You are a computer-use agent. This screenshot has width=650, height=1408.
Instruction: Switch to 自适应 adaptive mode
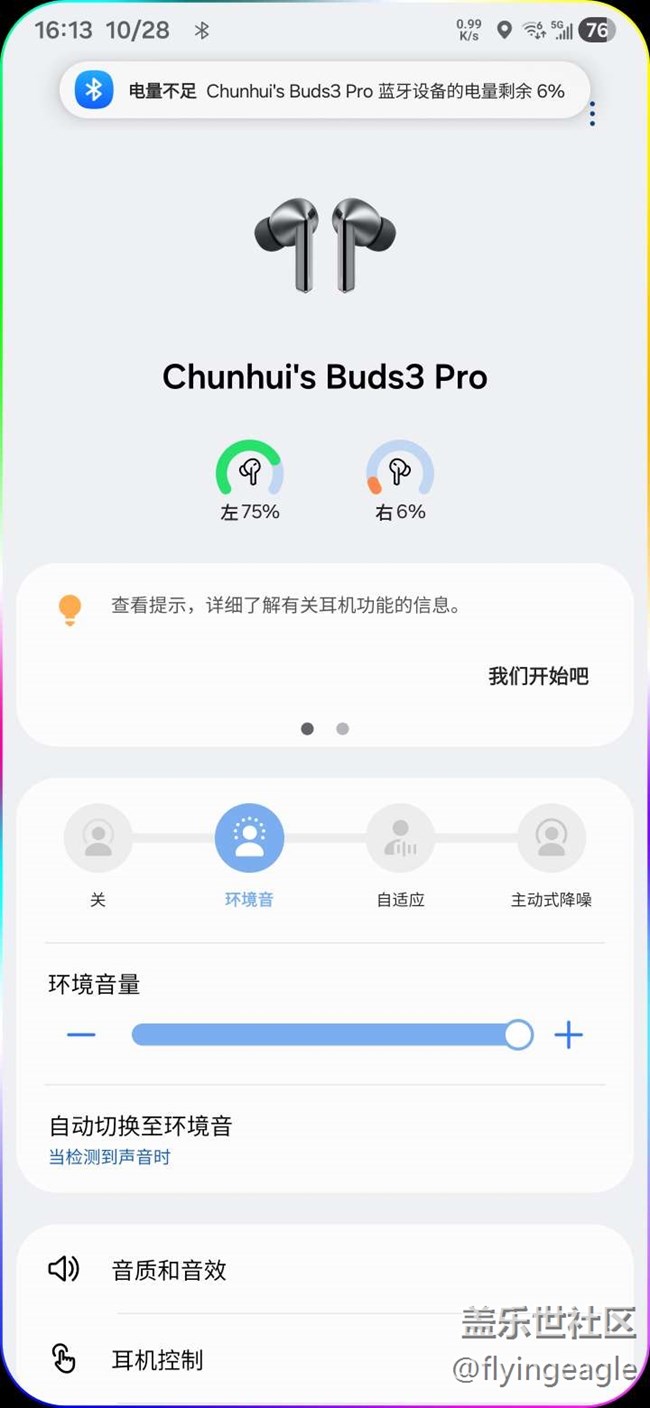click(400, 838)
